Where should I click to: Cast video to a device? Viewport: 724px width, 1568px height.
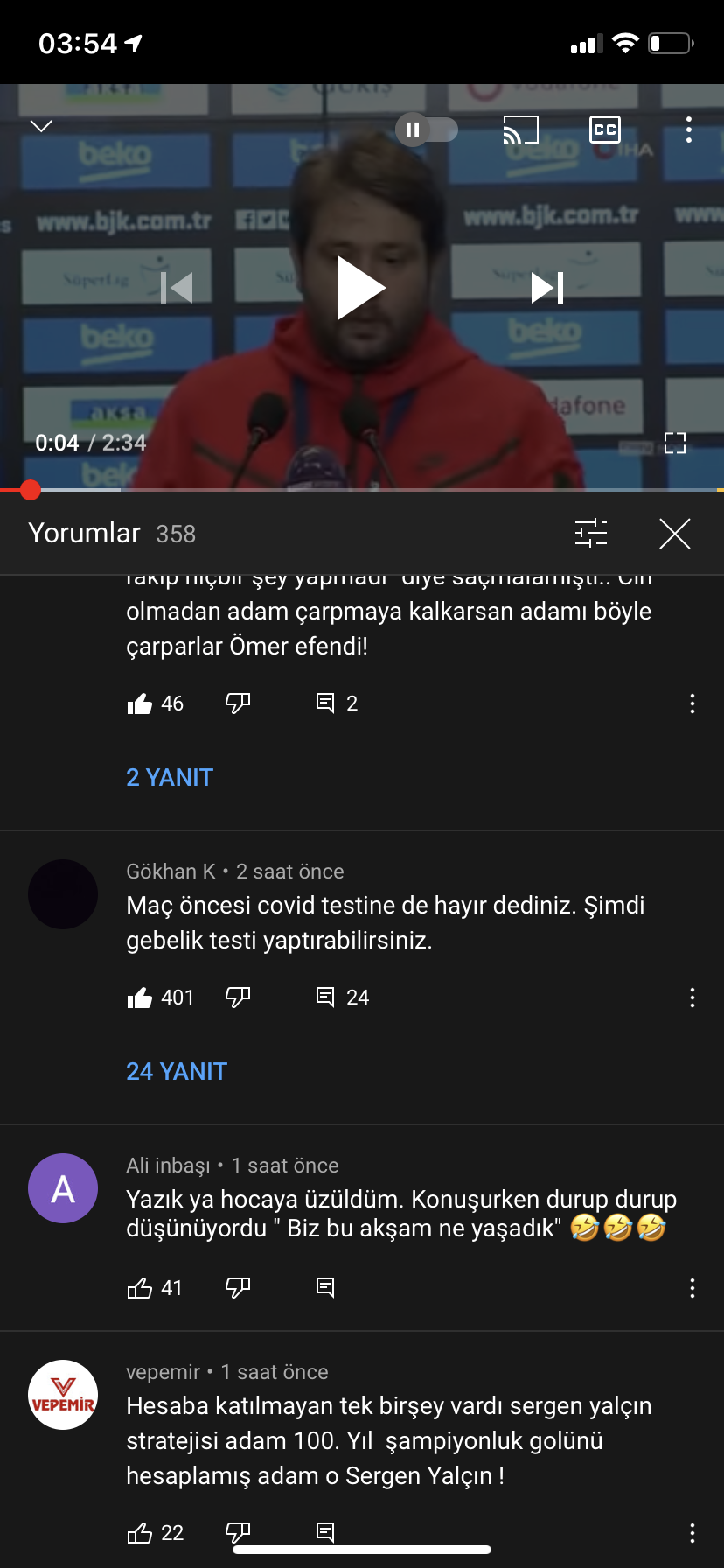pos(520,130)
